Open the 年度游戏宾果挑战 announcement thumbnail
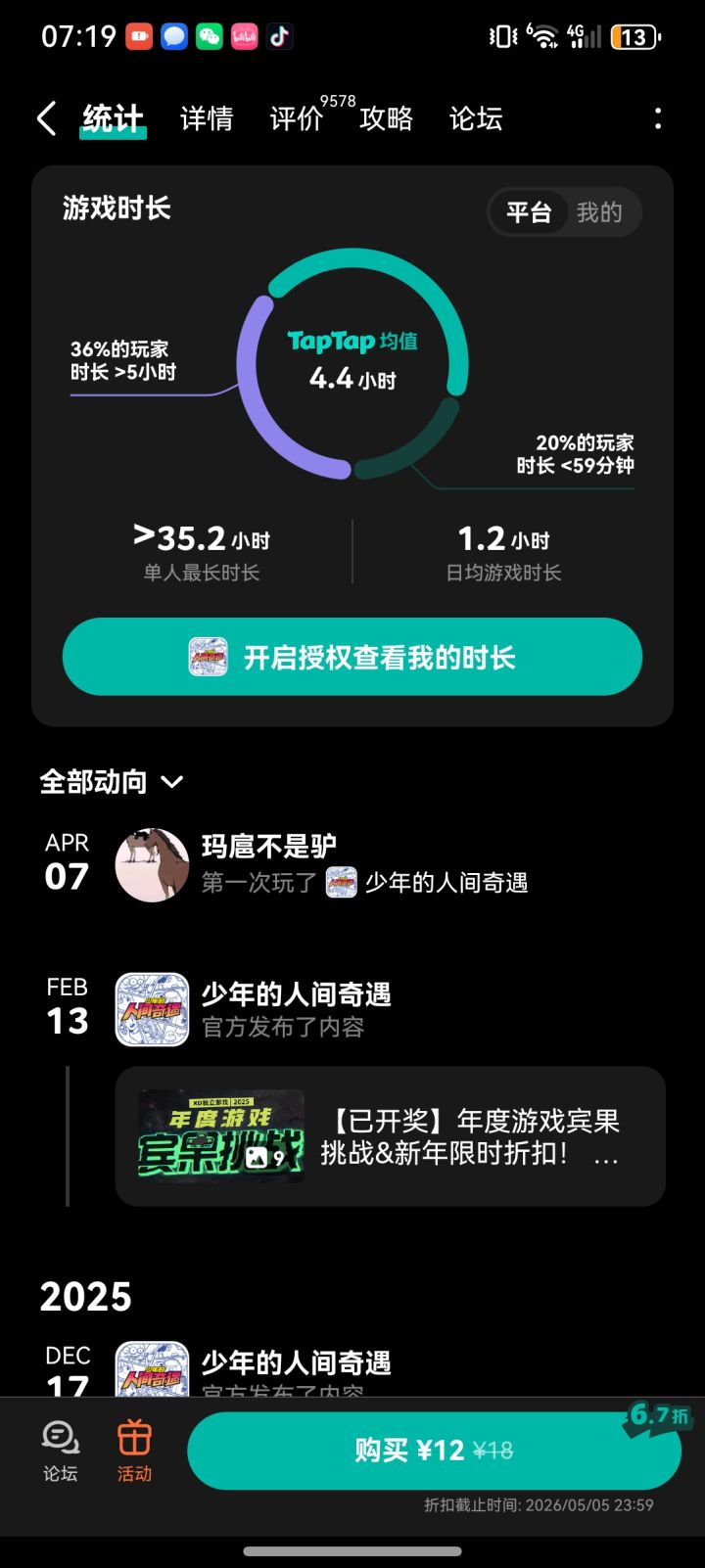Image resolution: width=705 pixels, height=1568 pixels. pos(219,1135)
